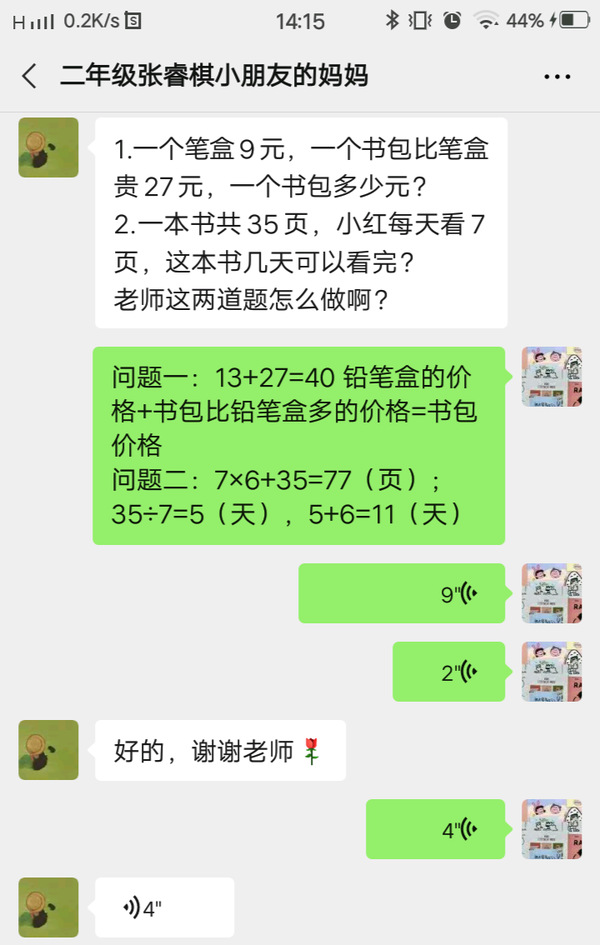This screenshot has width=600, height=945.
Task: Play the 9-second voice message
Action: 402,593
